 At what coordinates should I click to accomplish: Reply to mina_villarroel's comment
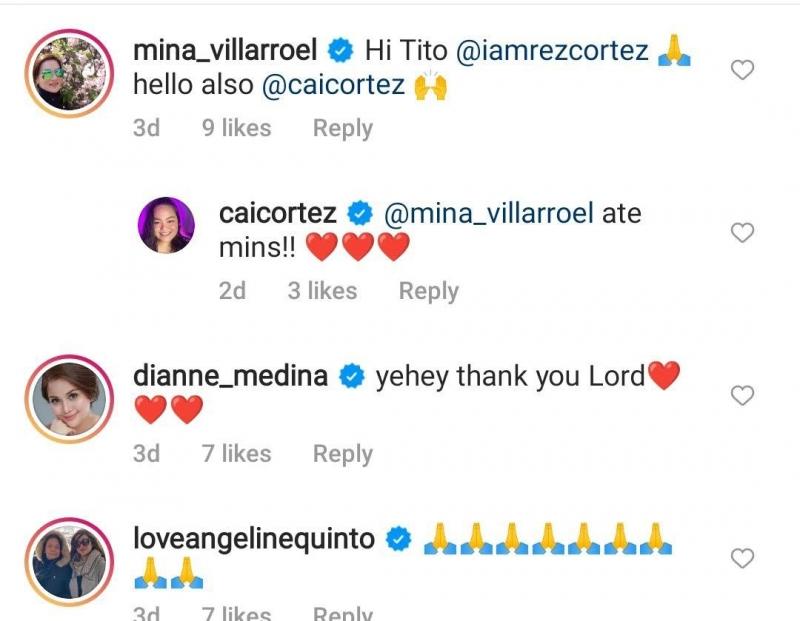click(x=342, y=128)
